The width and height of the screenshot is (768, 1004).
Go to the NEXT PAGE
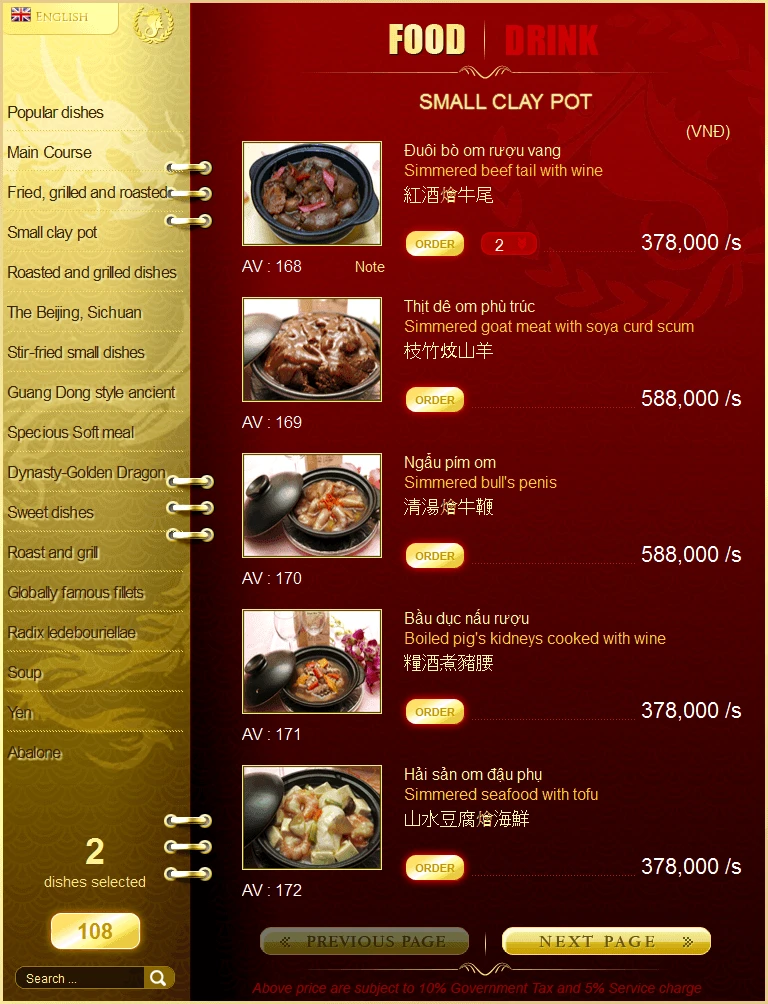[606, 941]
